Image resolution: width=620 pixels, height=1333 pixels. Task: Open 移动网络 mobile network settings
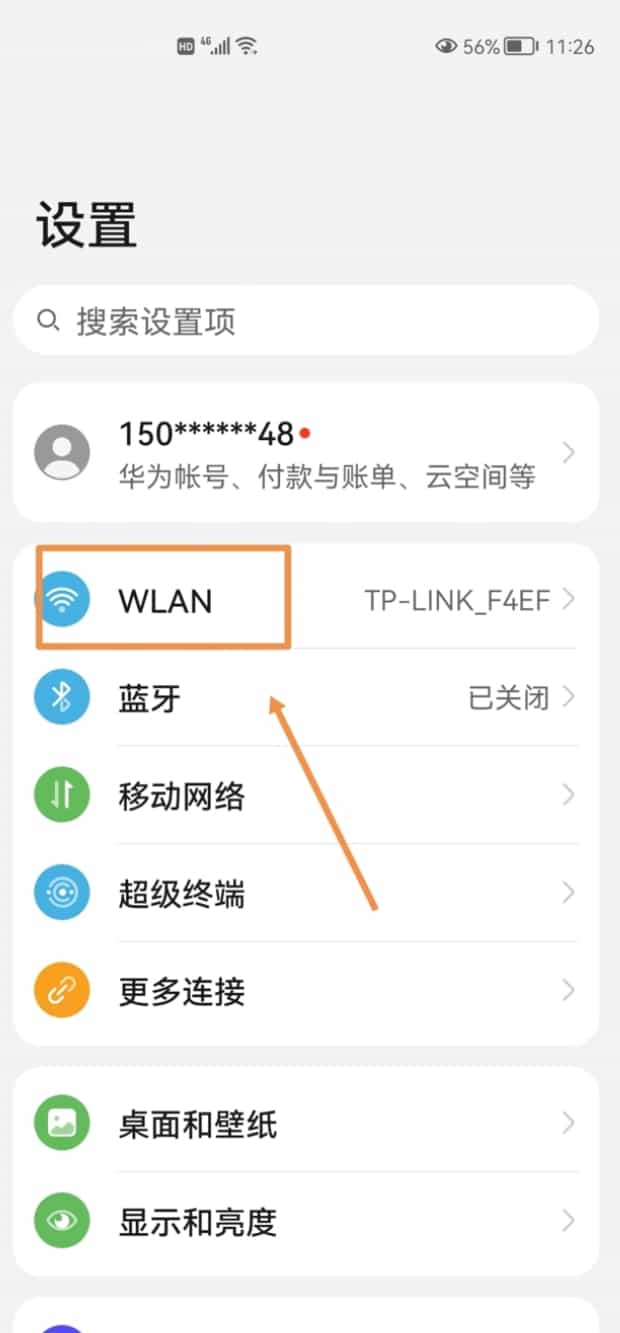(x=305, y=796)
